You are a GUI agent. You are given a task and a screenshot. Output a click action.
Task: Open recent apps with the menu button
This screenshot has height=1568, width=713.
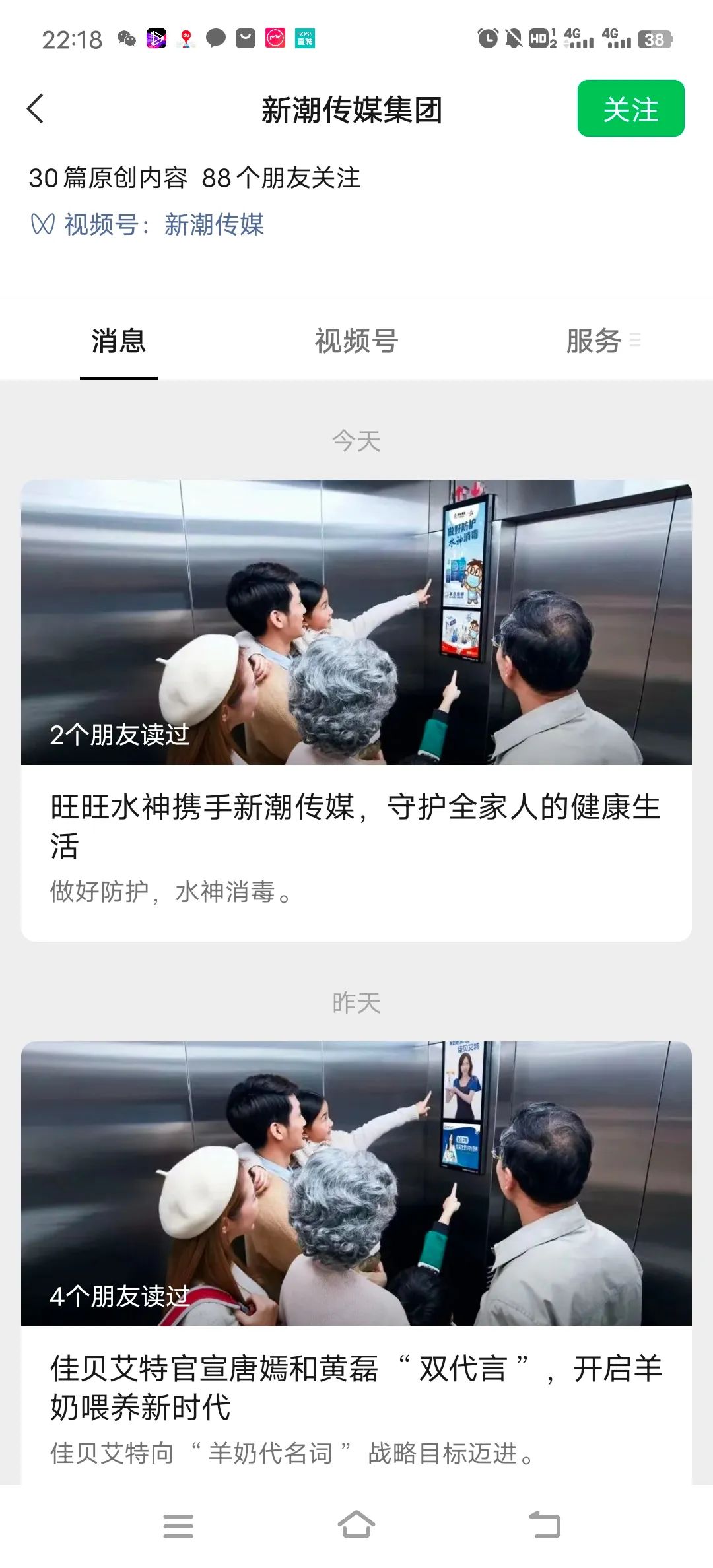point(178,1526)
